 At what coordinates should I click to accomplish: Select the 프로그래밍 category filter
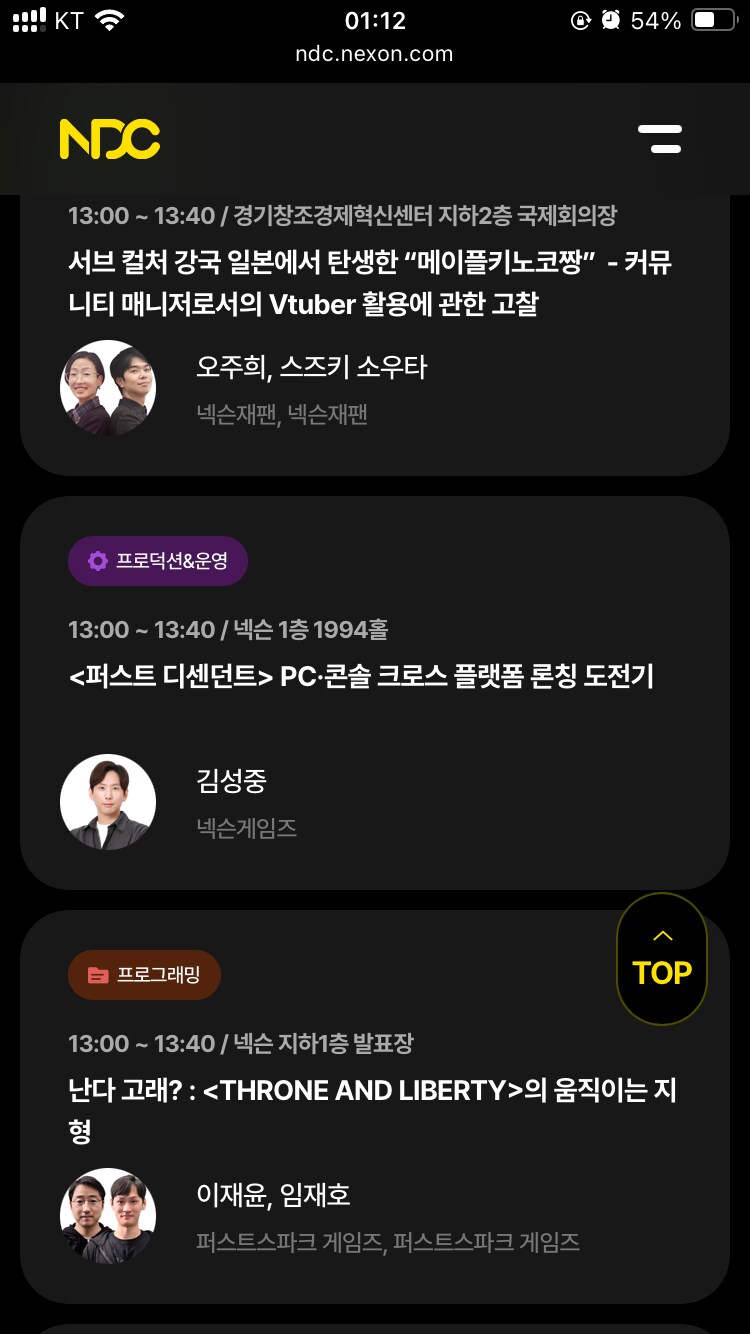tap(144, 975)
